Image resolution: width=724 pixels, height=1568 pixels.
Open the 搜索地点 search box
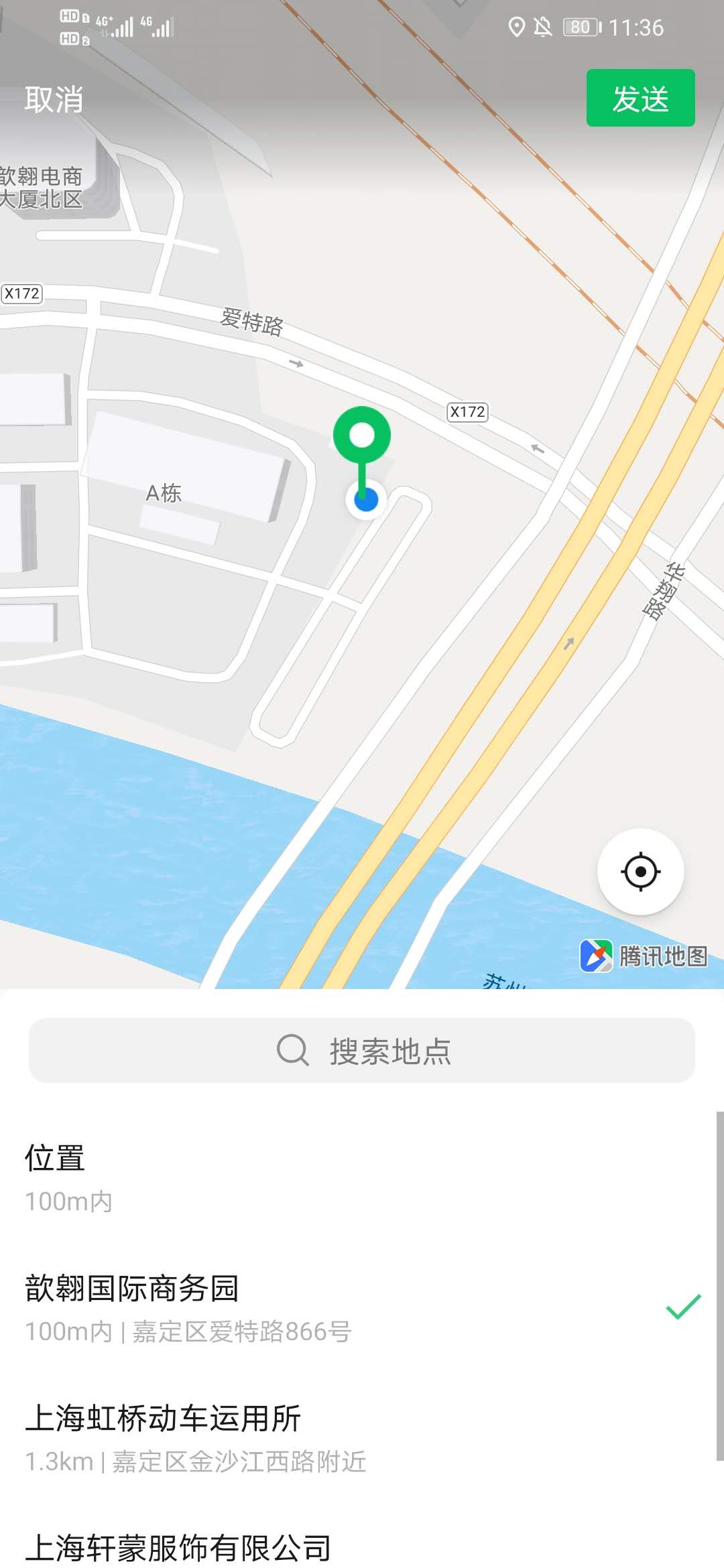362,1051
